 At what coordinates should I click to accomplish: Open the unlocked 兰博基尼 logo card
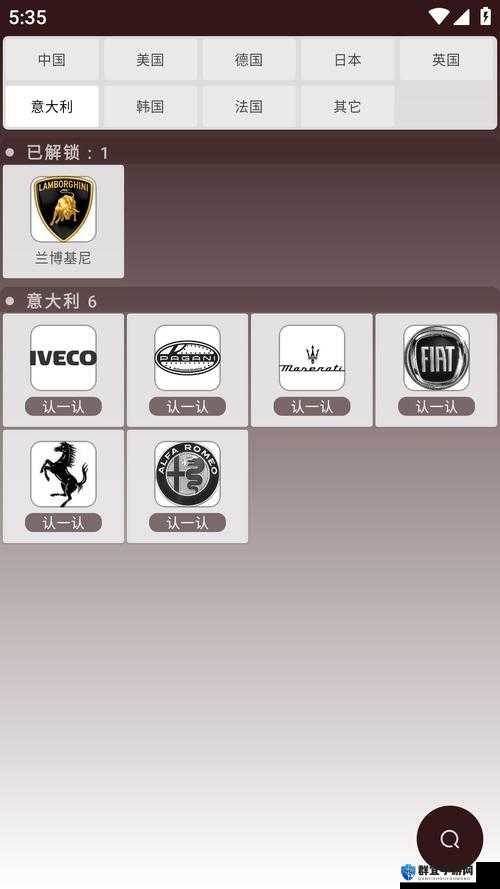coord(63,221)
